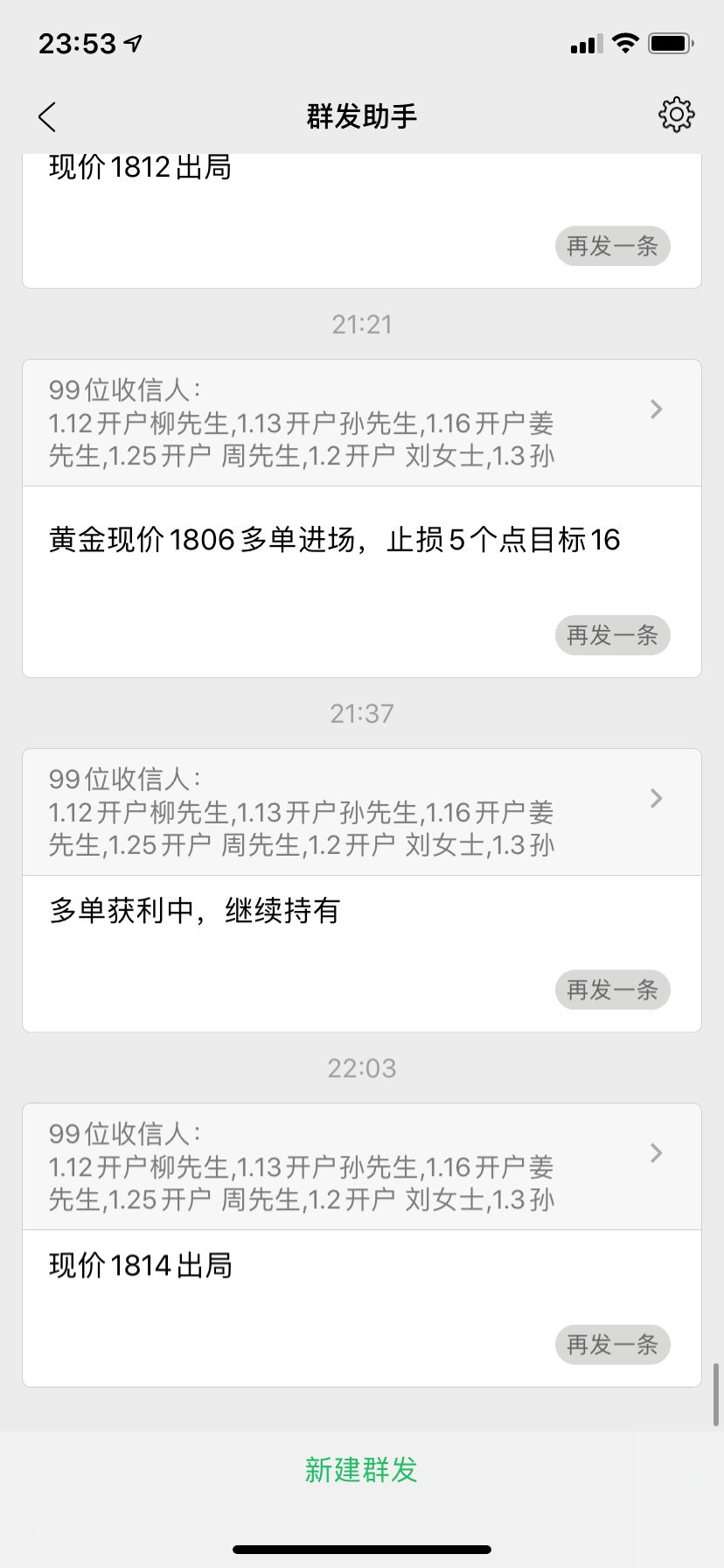Viewport: 724px width, 1568px height.
Task: Go back using the top-left arrow
Action: pos(47,116)
